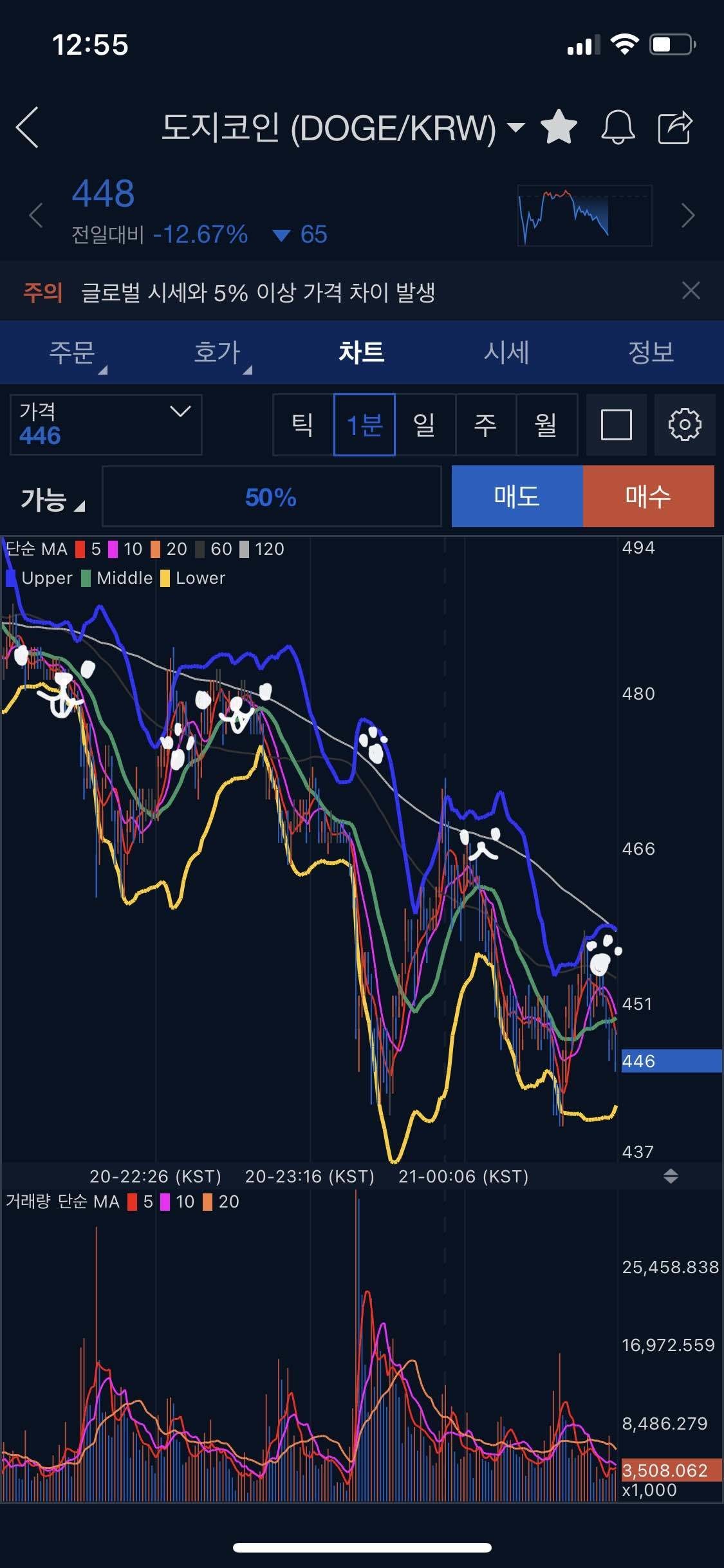Switch to the 주문 tab
Viewport: 724px width, 1568px height.
(x=73, y=353)
